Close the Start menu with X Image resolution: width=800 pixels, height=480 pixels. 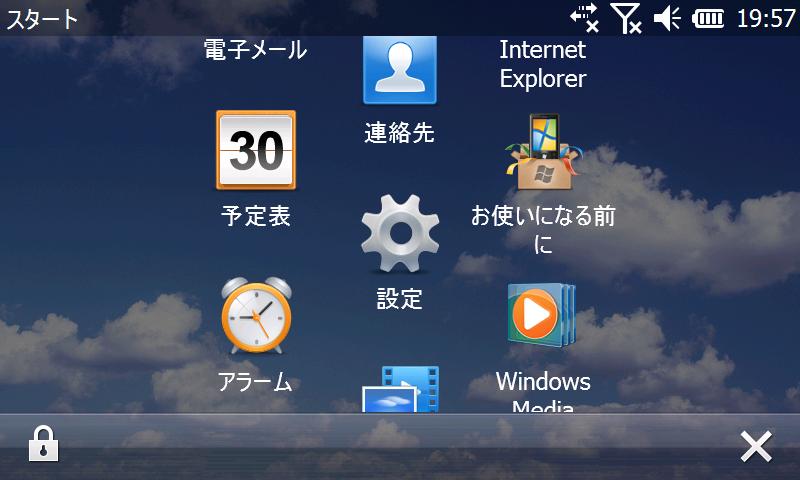coord(756,446)
